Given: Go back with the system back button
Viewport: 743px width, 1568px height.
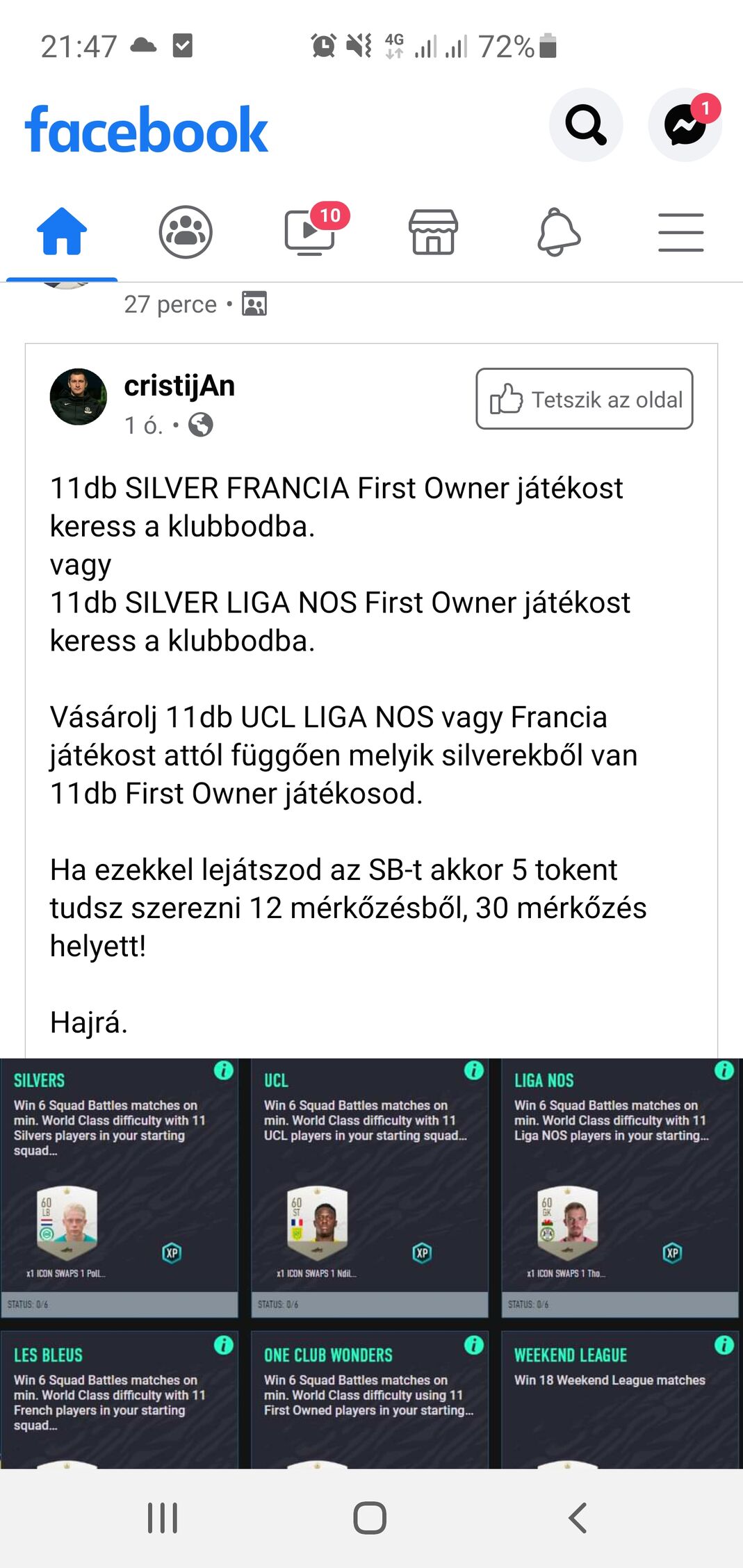Looking at the screenshot, I should click(577, 1517).
